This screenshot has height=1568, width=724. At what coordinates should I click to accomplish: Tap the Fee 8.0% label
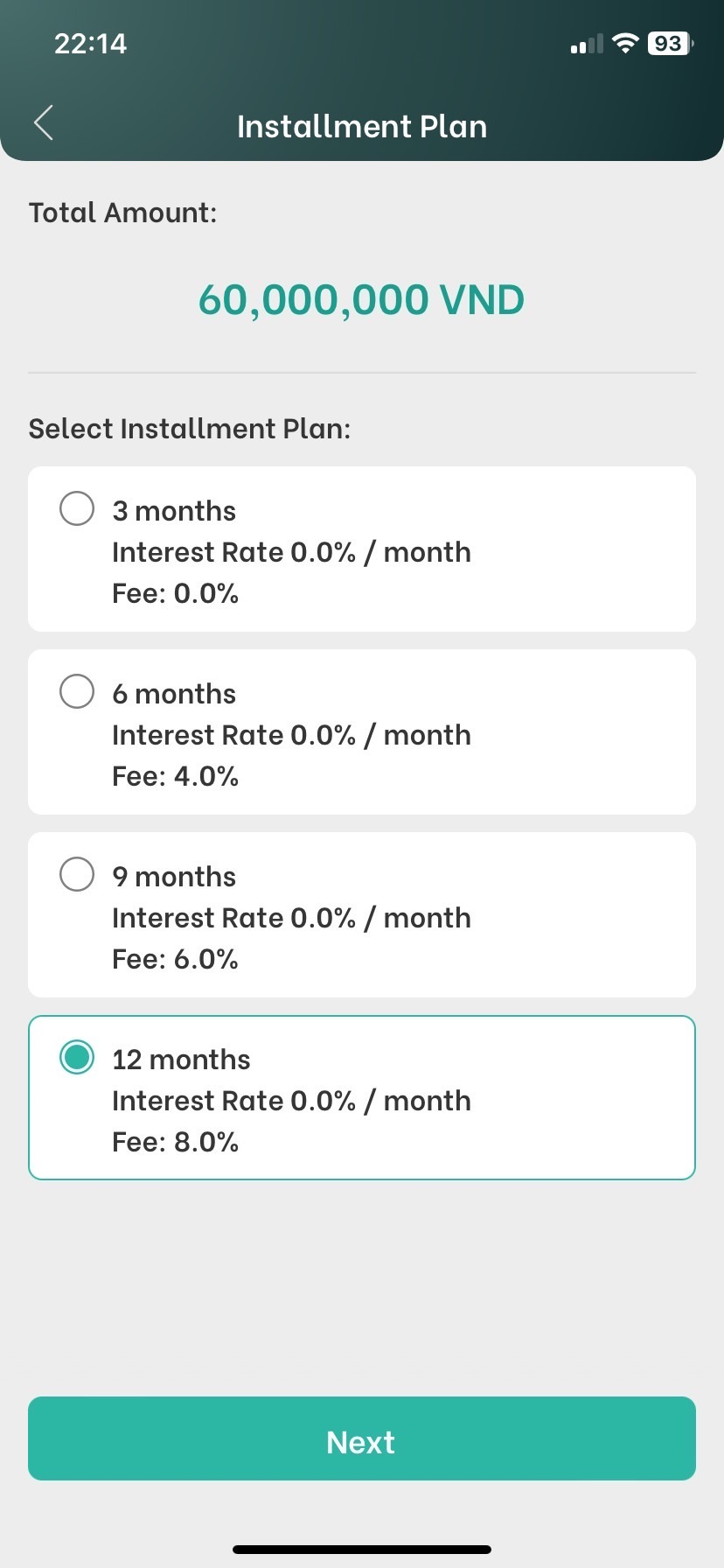click(x=175, y=1141)
